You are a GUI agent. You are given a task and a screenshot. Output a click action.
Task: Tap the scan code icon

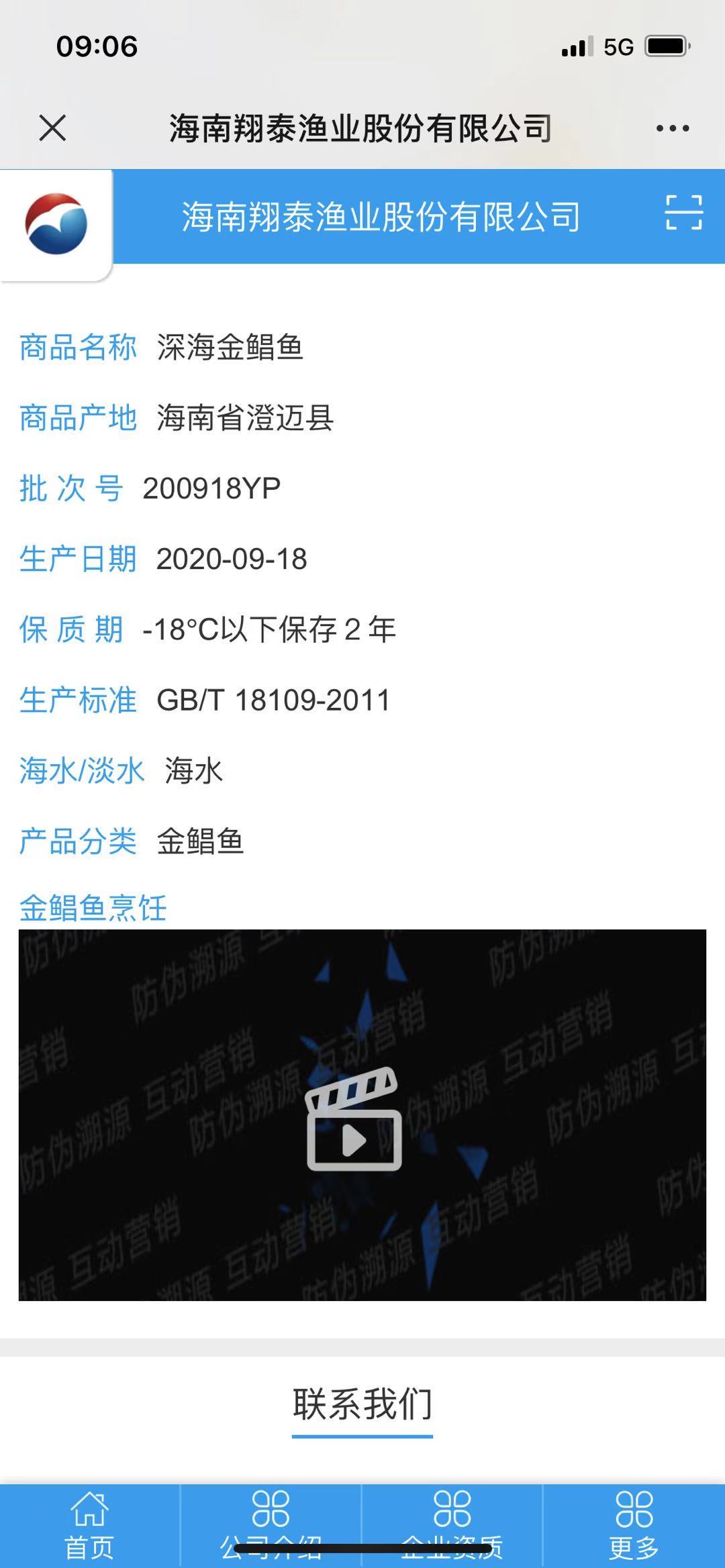click(683, 213)
